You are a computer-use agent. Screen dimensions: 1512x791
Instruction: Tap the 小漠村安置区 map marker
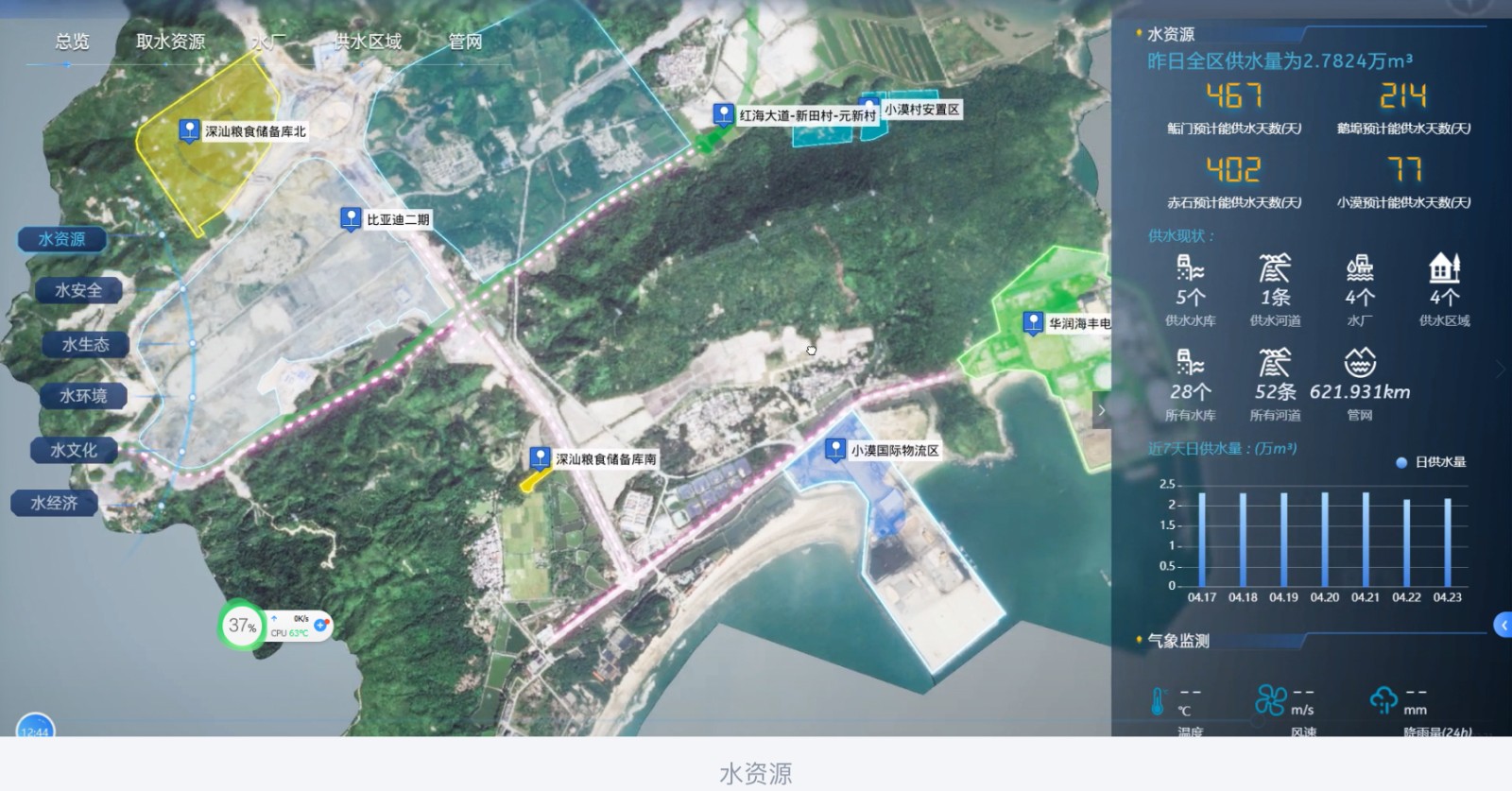869,107
